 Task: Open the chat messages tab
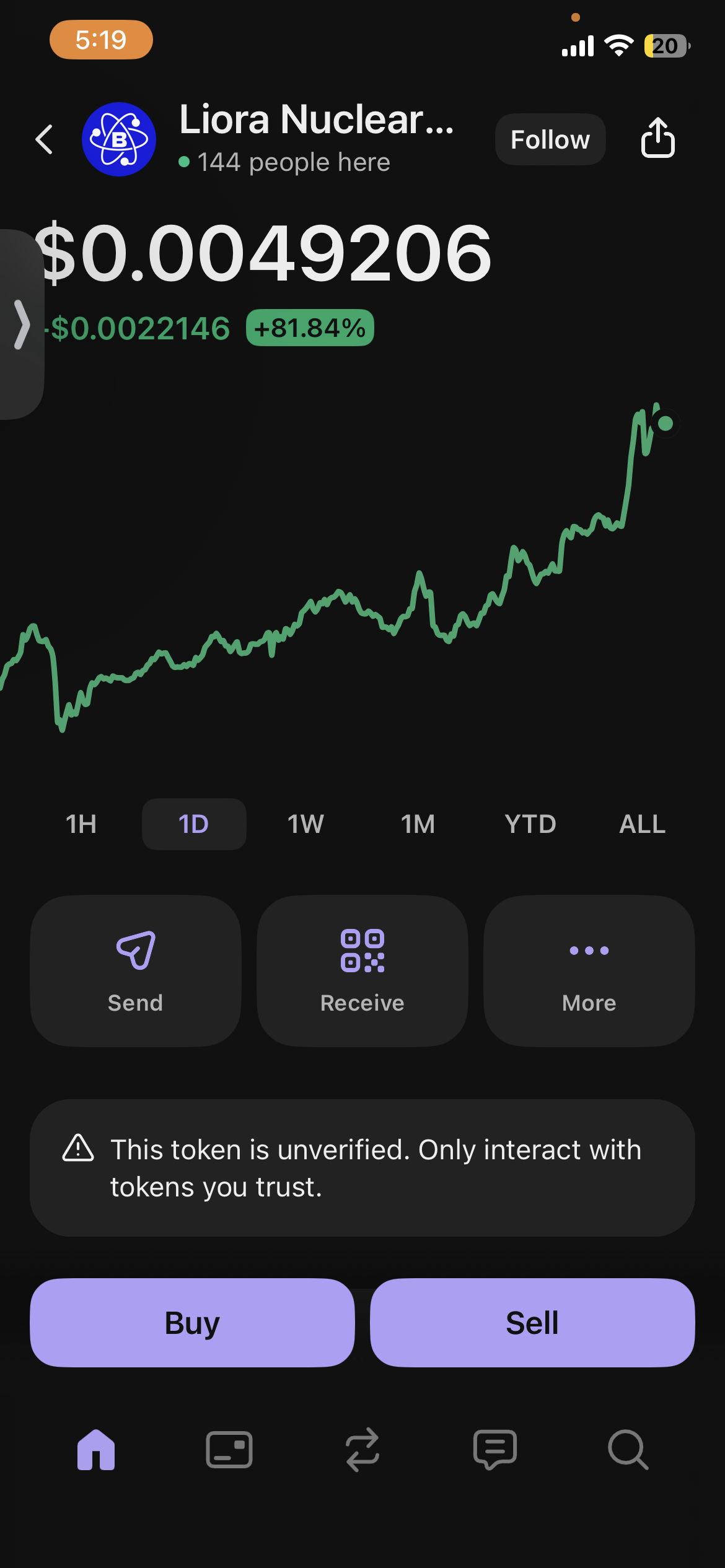tap(495, 1450)
